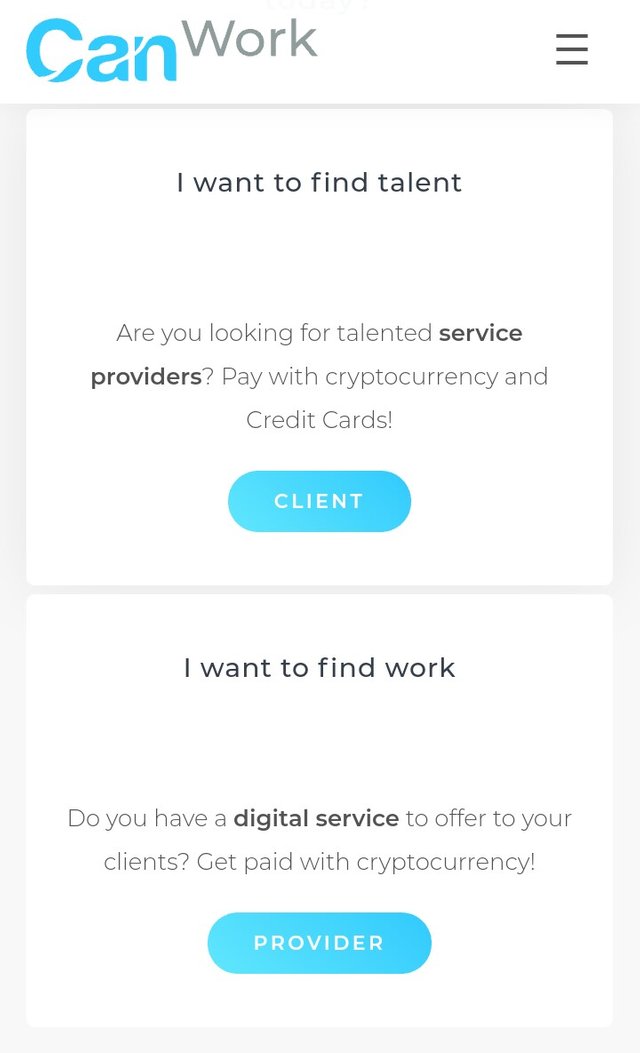Open the hamburger navigation menu

click(572, 49)
